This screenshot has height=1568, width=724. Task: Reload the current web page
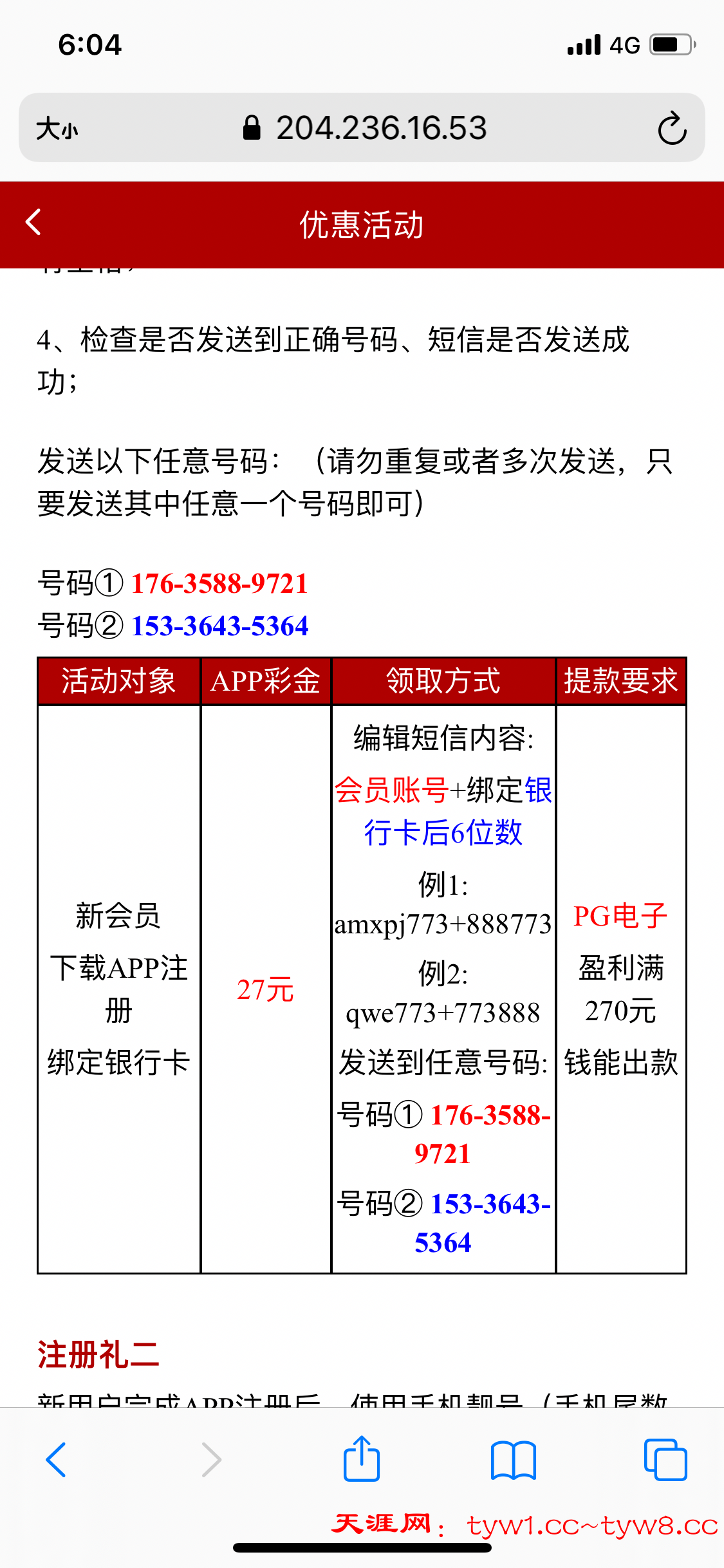tap(672, 128)
